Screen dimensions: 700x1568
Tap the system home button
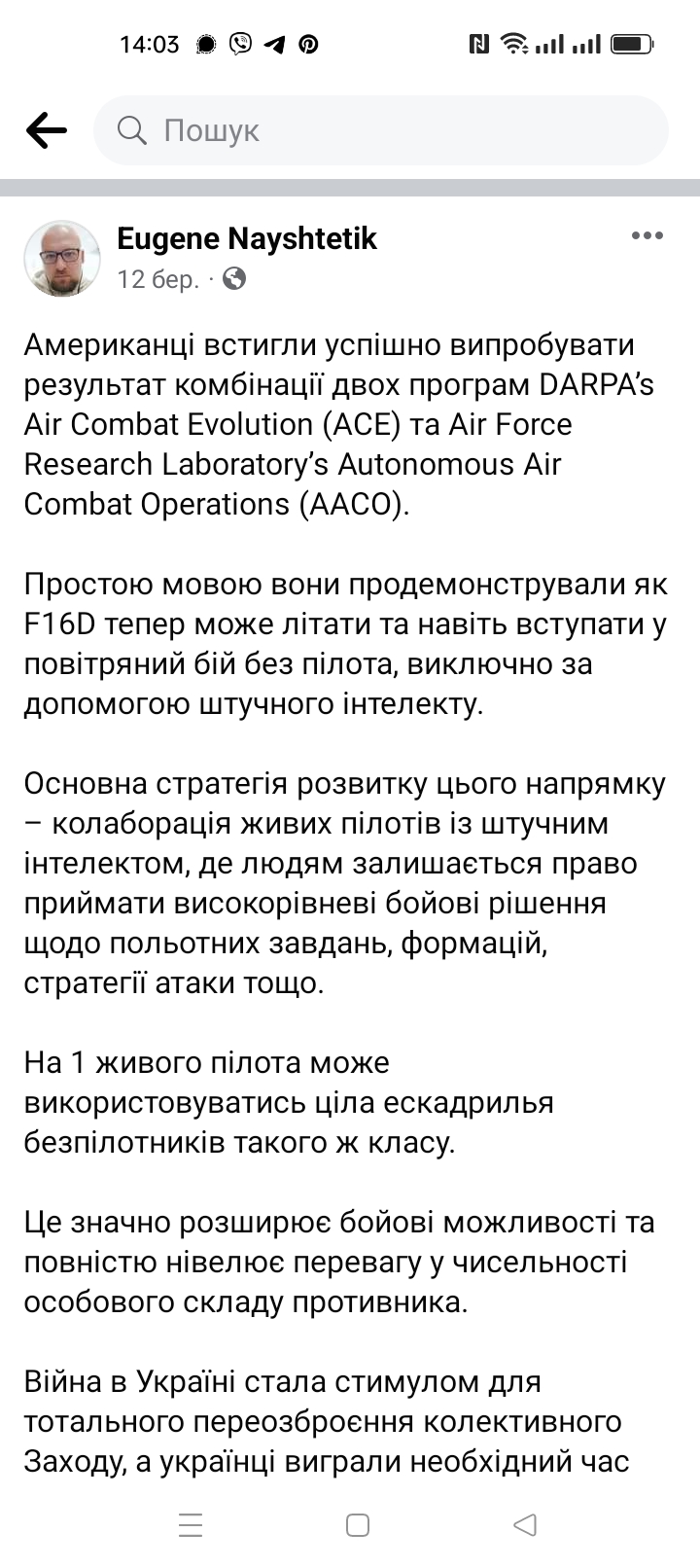pos(358,1524)
